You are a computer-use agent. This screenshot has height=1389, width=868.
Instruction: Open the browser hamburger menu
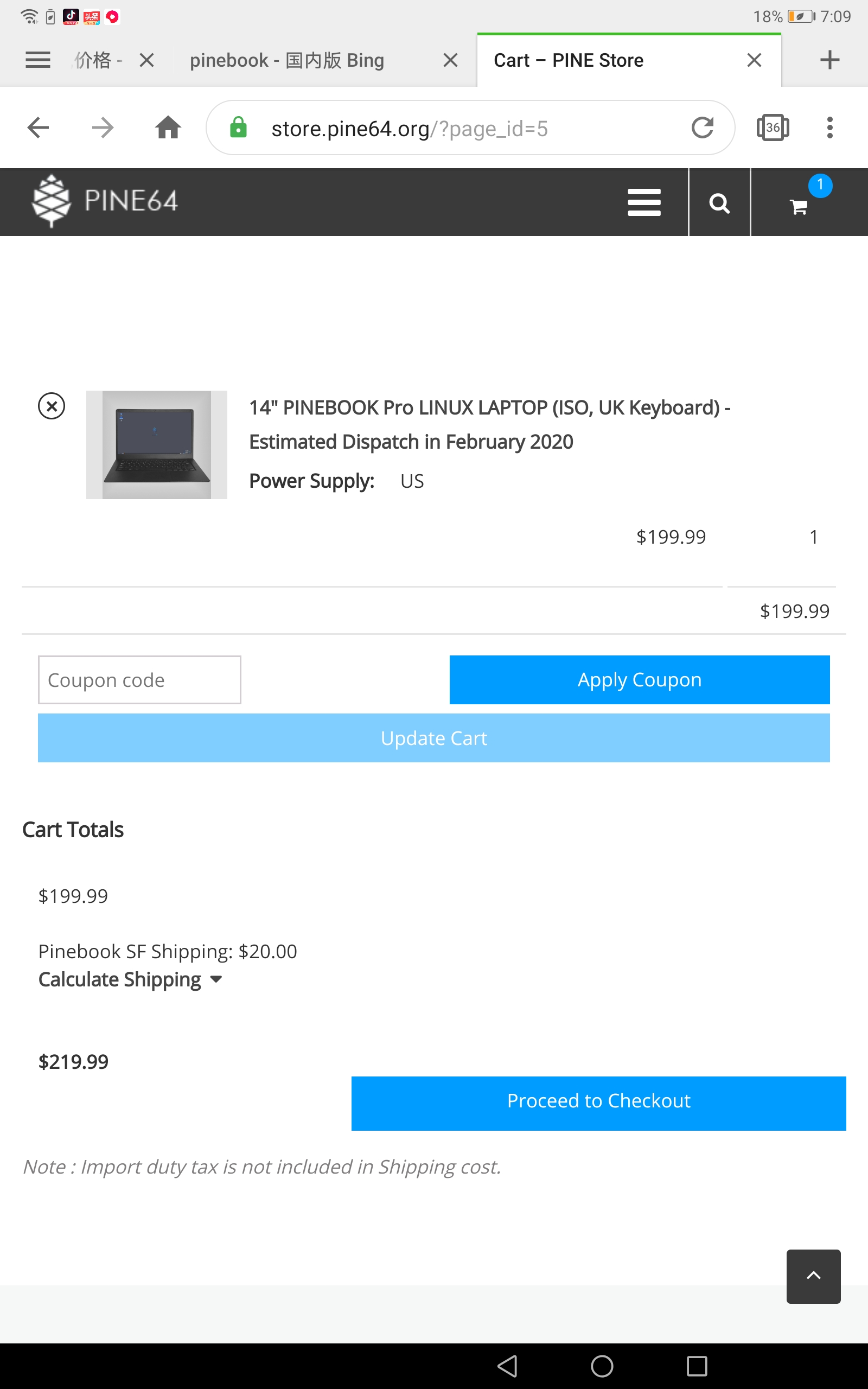(38, 60)
